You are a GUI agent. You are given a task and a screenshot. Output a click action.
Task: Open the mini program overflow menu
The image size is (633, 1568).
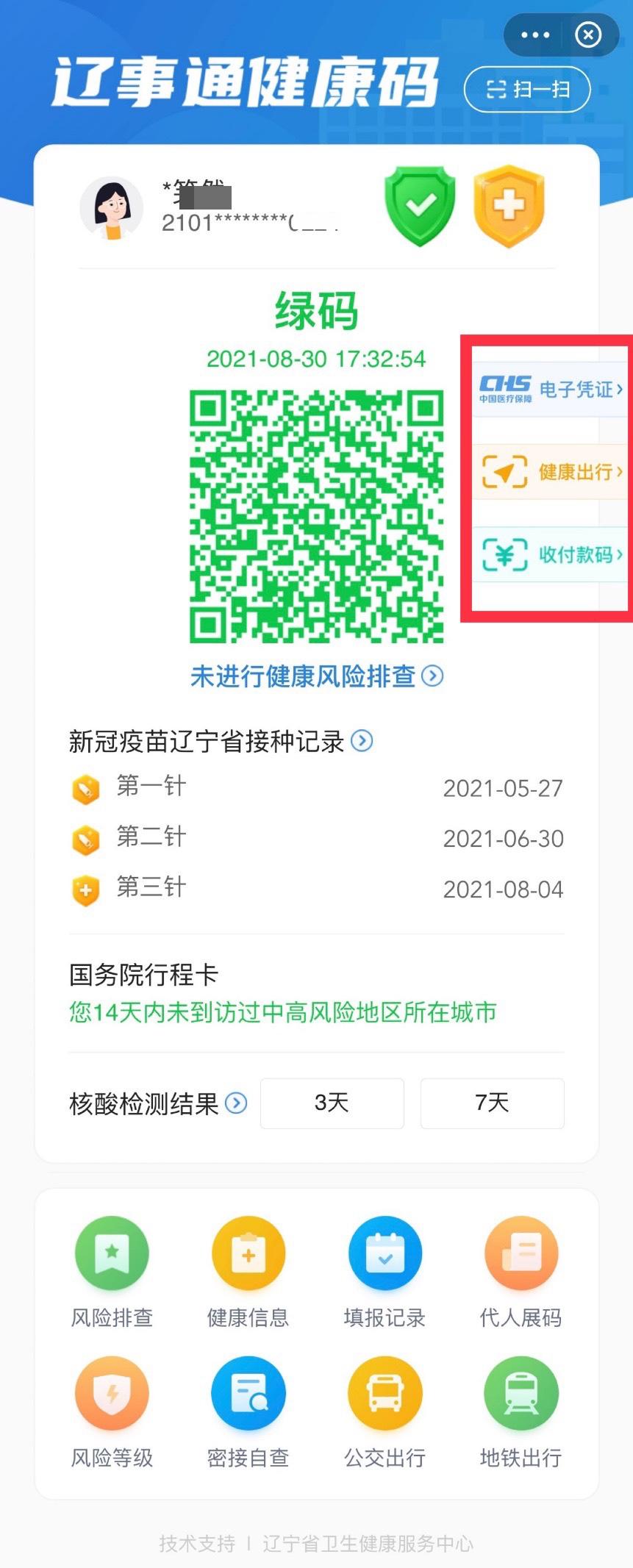click(x=534, y=35)
